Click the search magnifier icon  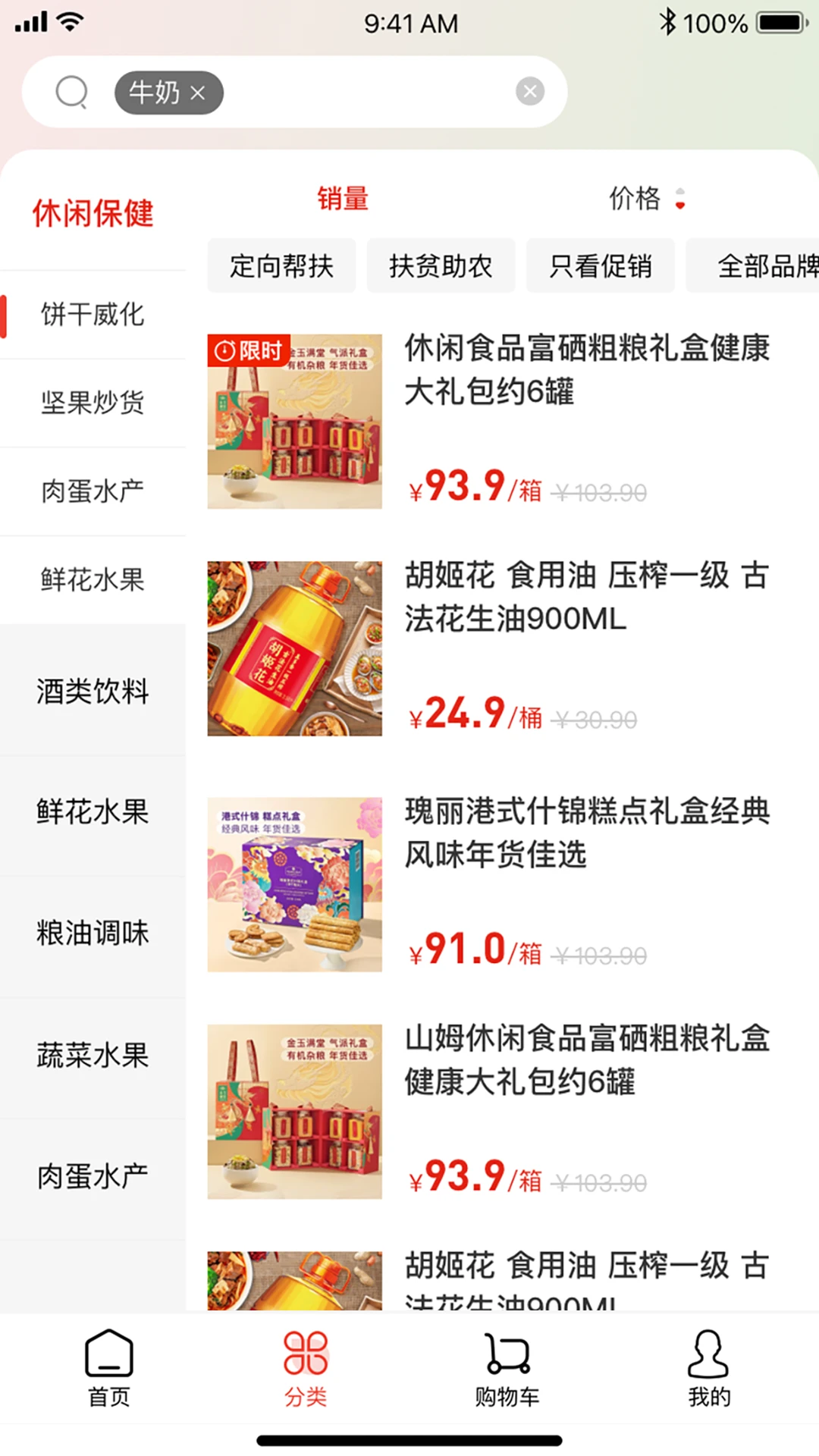(72, 92)
